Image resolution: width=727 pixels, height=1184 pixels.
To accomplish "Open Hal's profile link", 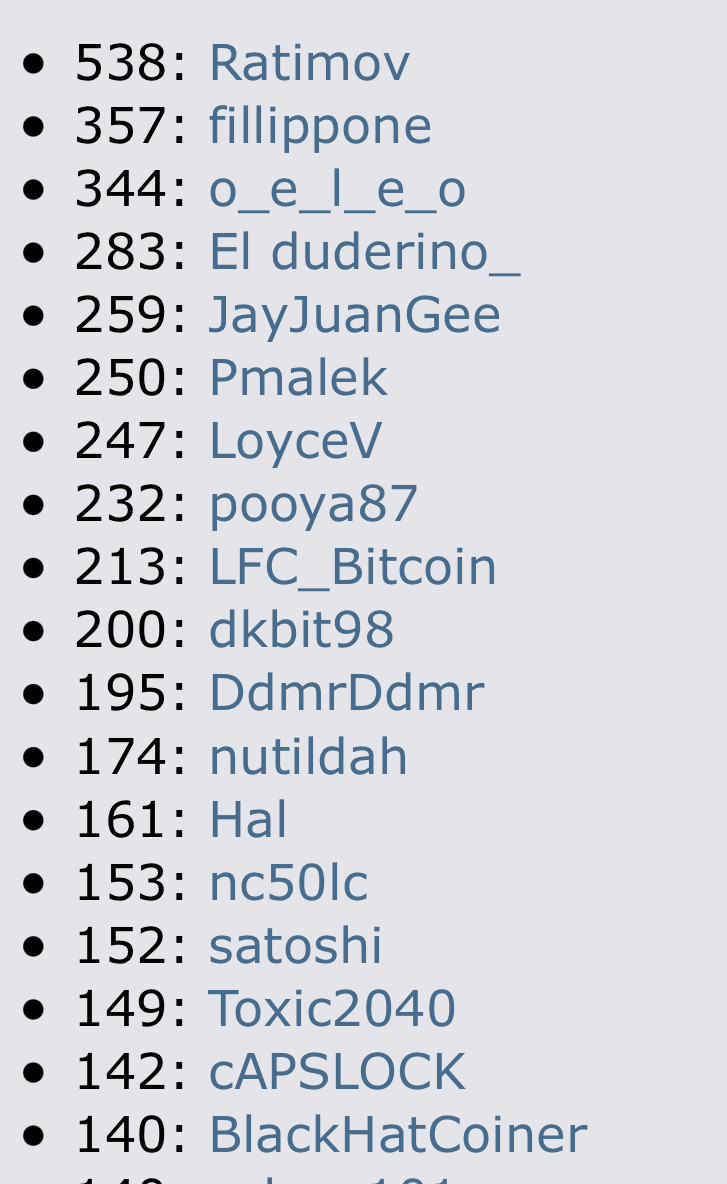I will click(x=248, y=820).
